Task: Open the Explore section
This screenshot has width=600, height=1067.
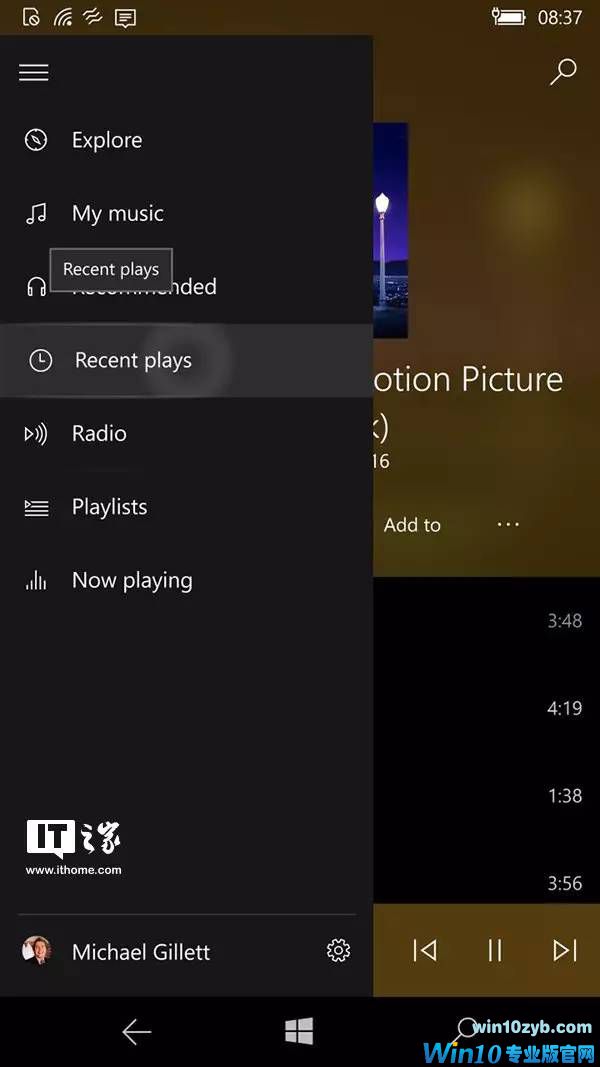Action: click(x=106, y=141)
